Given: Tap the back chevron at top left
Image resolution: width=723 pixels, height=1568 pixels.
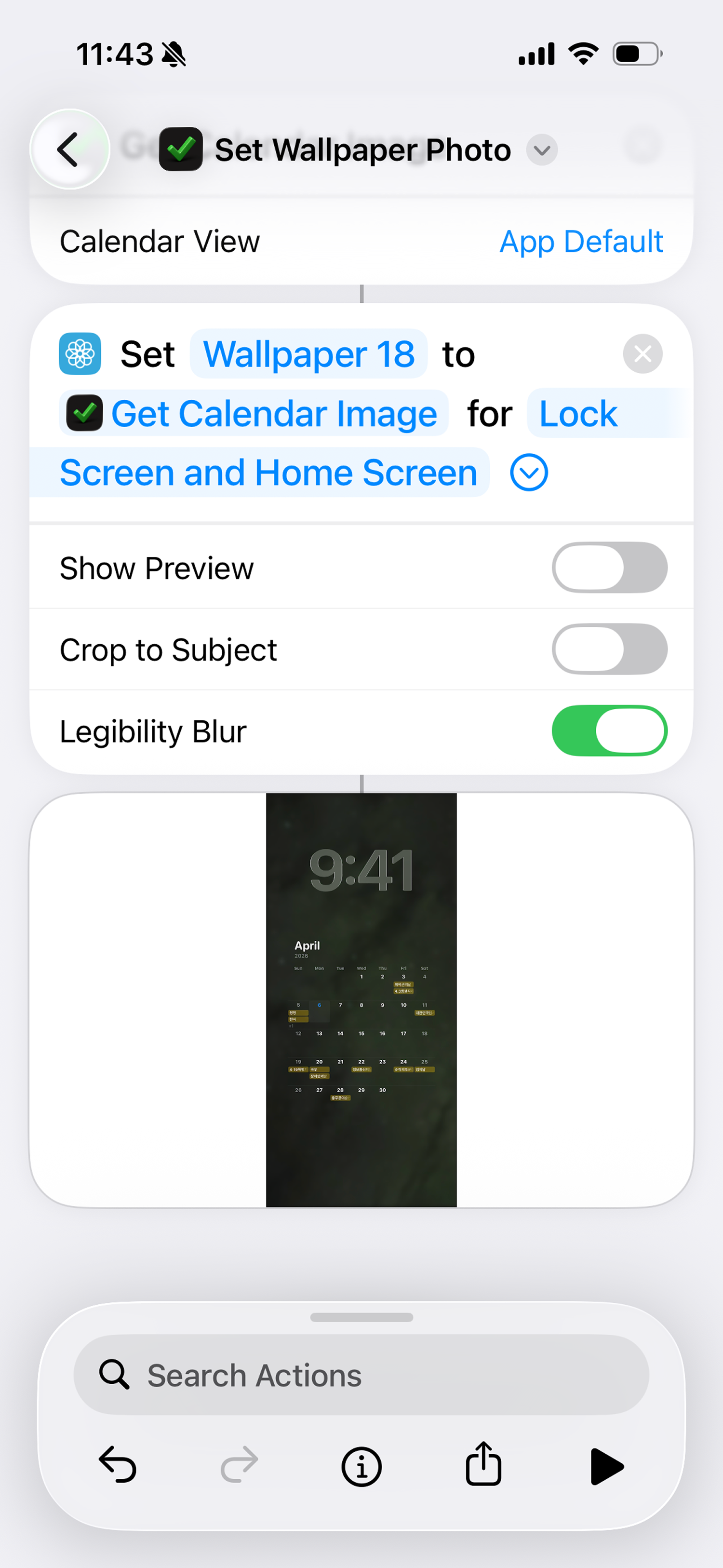Looking at the screenshot, I should pyautogui.click(x=69, y=149).
